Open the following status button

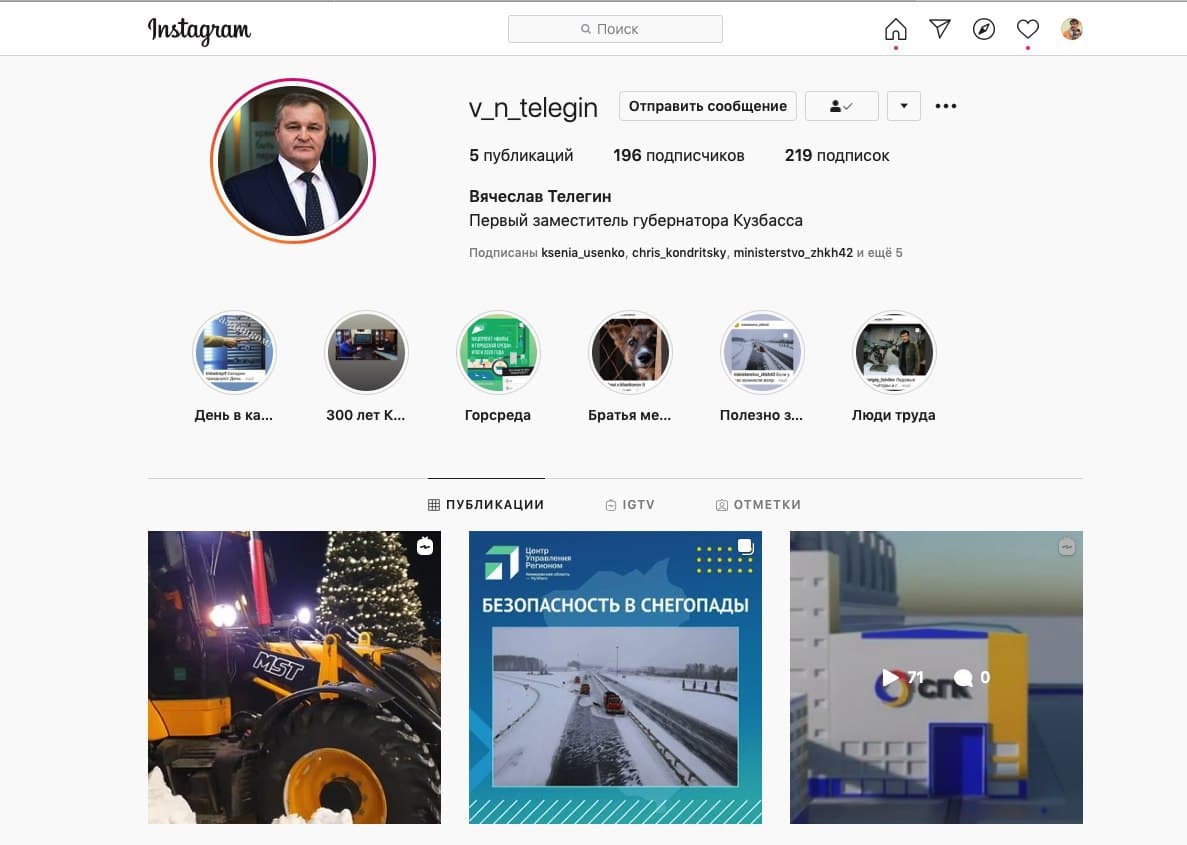click(841, 106)
